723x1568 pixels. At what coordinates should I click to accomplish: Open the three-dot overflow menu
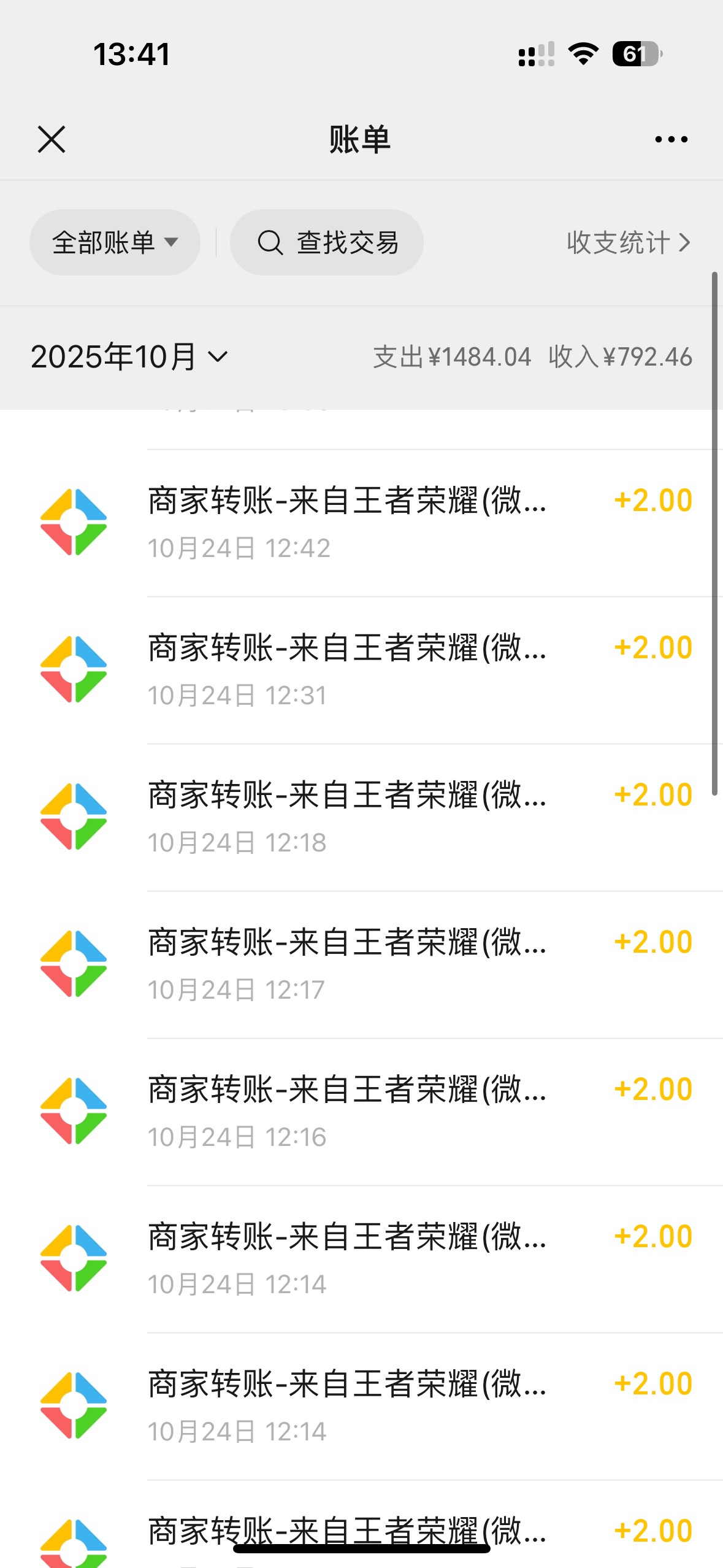(x=671, y=139)
